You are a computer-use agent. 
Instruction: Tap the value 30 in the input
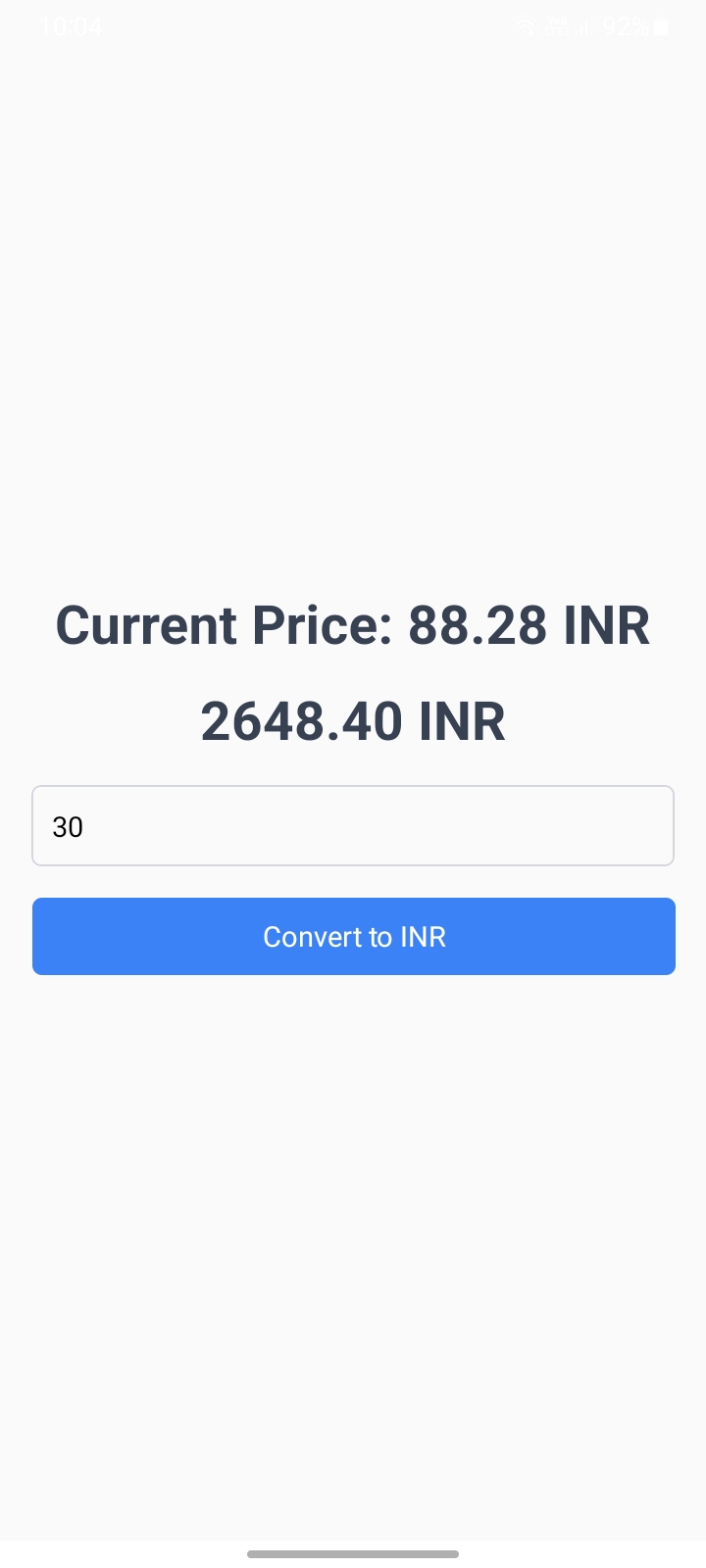[x=68, y=826]
